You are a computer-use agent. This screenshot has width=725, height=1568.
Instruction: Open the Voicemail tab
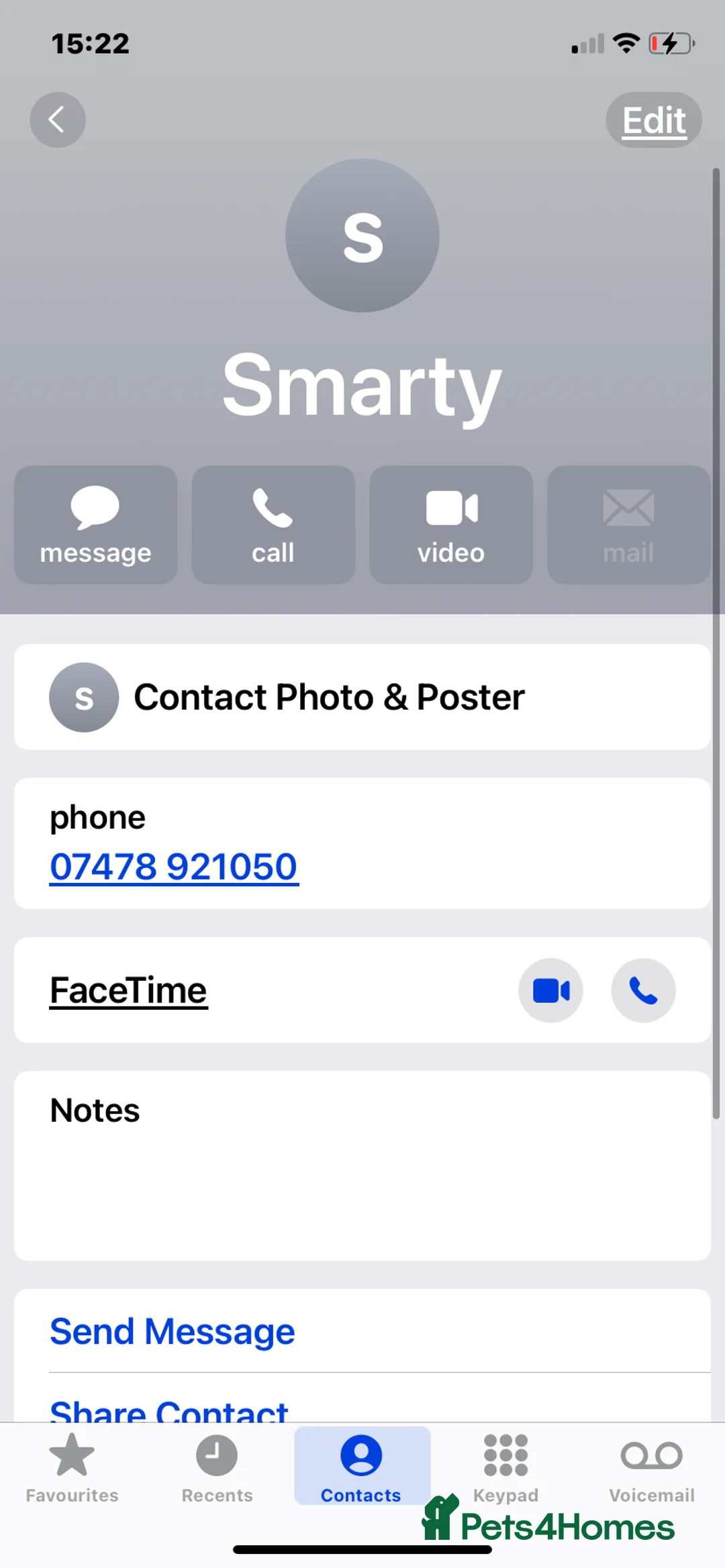[x=651, y=1467]
